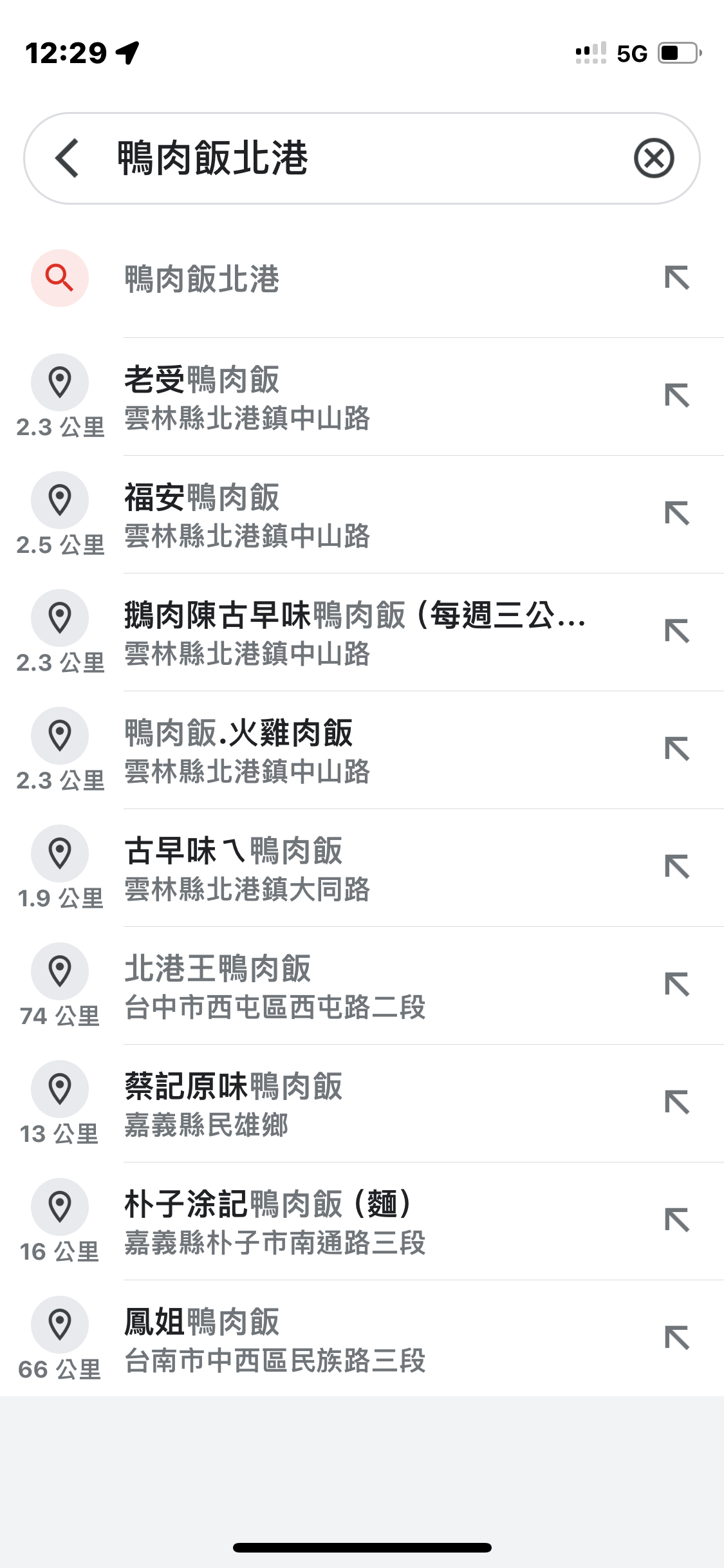Choose 鴨肉飯.火雞肉飯 result
724x1568 pixels.
pyautogui.click(x=362, y=750)
